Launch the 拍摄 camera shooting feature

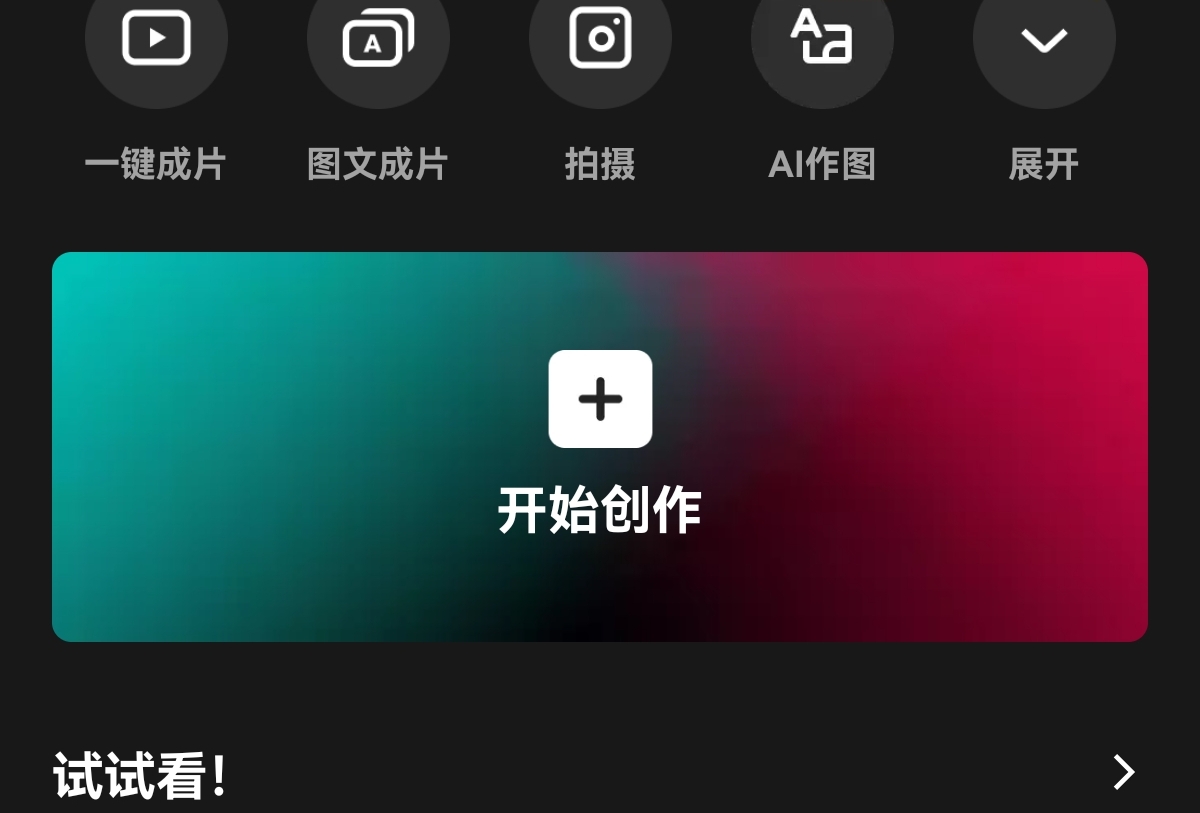(x=600, y=40)
